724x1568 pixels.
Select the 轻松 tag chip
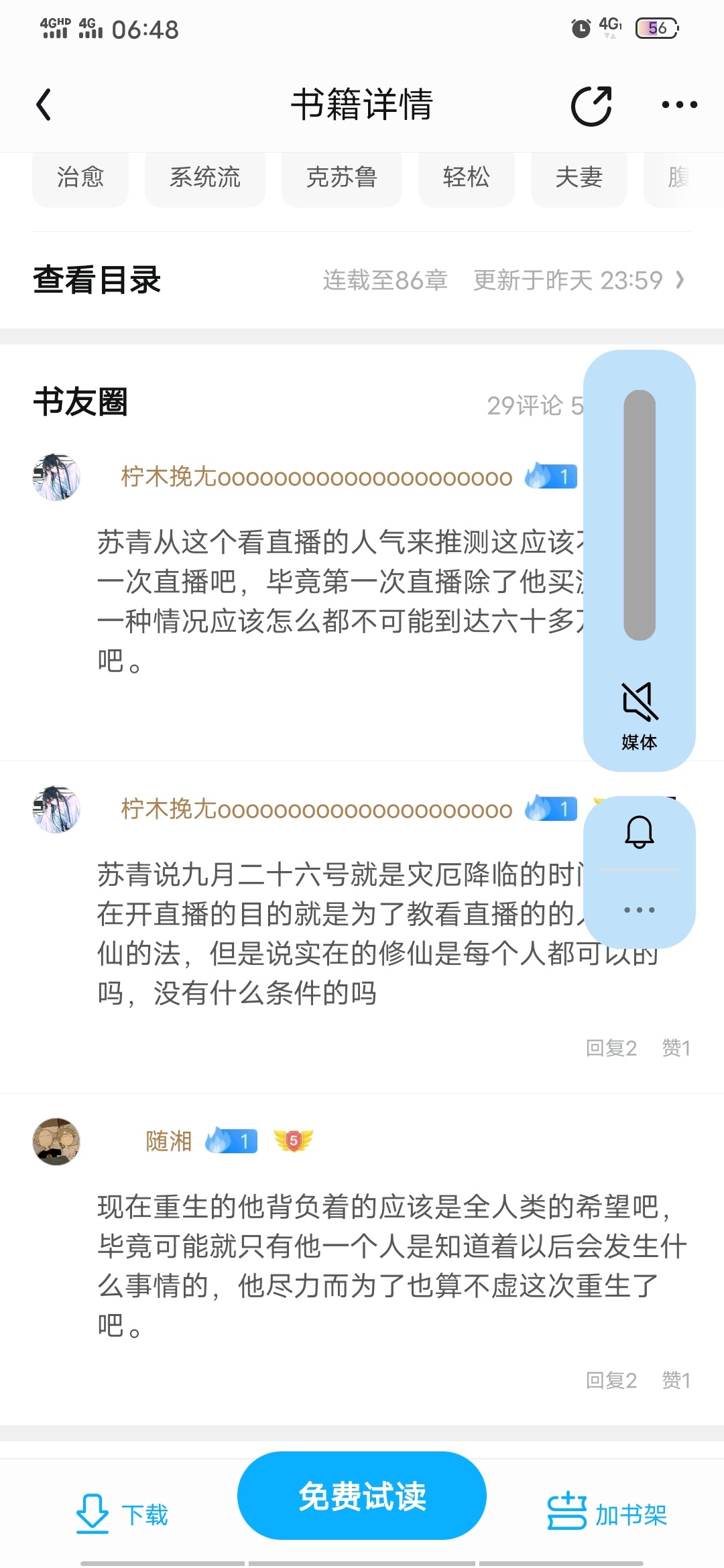coord(467,178)
